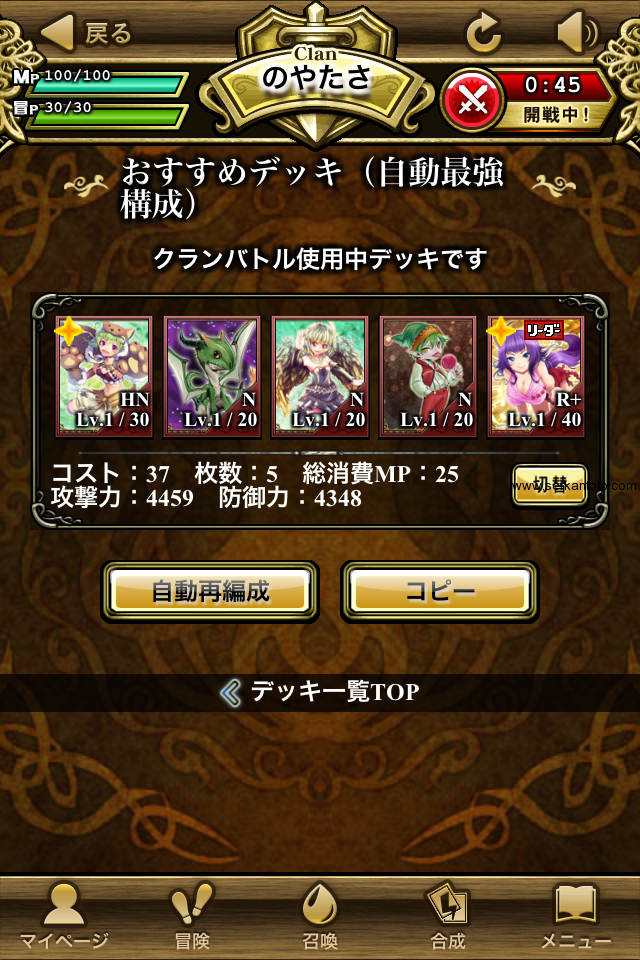Toggle the sound speaker icon
The width and height of the screenshot is (640, 960).
(576, 35)
